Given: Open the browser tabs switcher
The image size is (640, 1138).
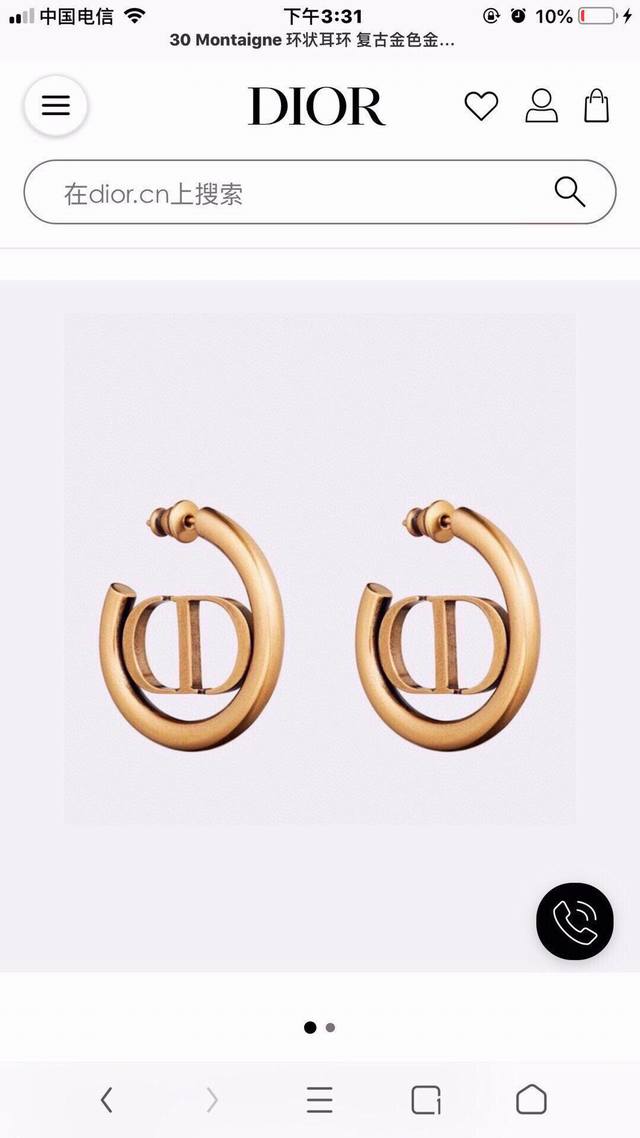Looking at the screenshot, I should click(426, 1100).
